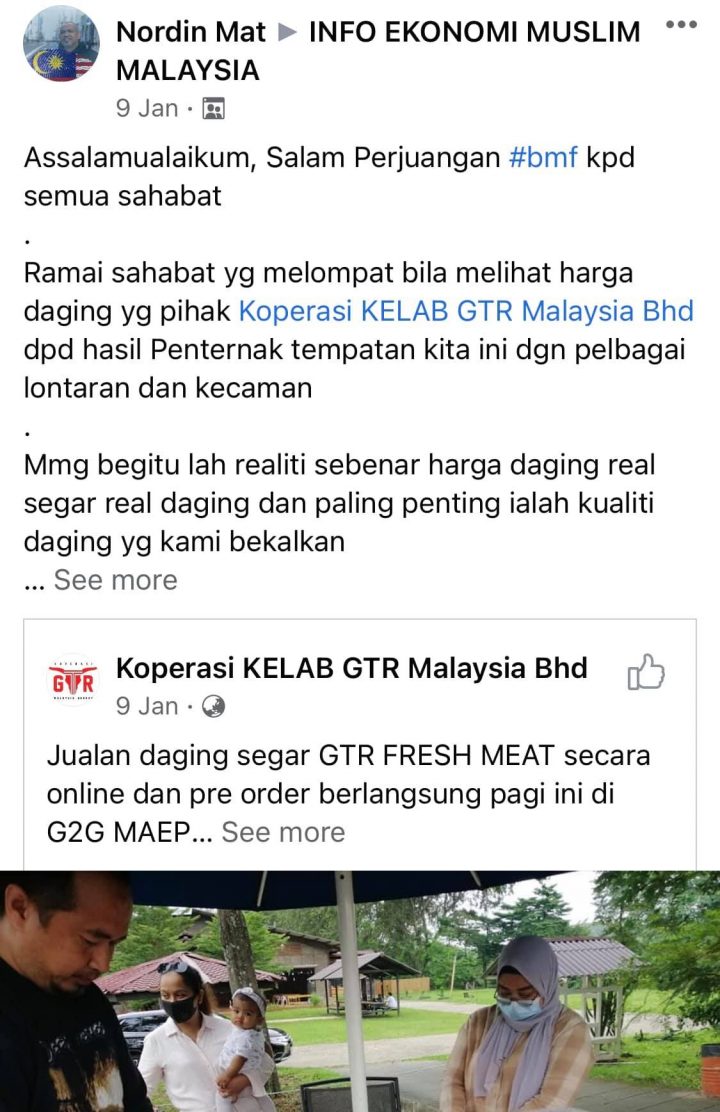This screenshot has width=720, height=1112.
Task: Like the Koperasi KELAB GTR page
Action: click(646, 673)
